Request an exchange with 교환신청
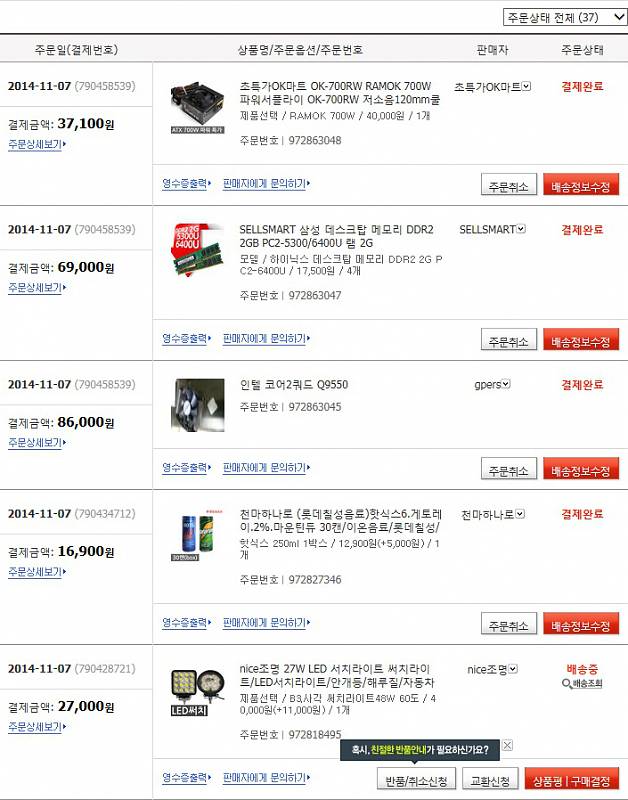Screen dimensions: 628x800 (x=490, y=780)
